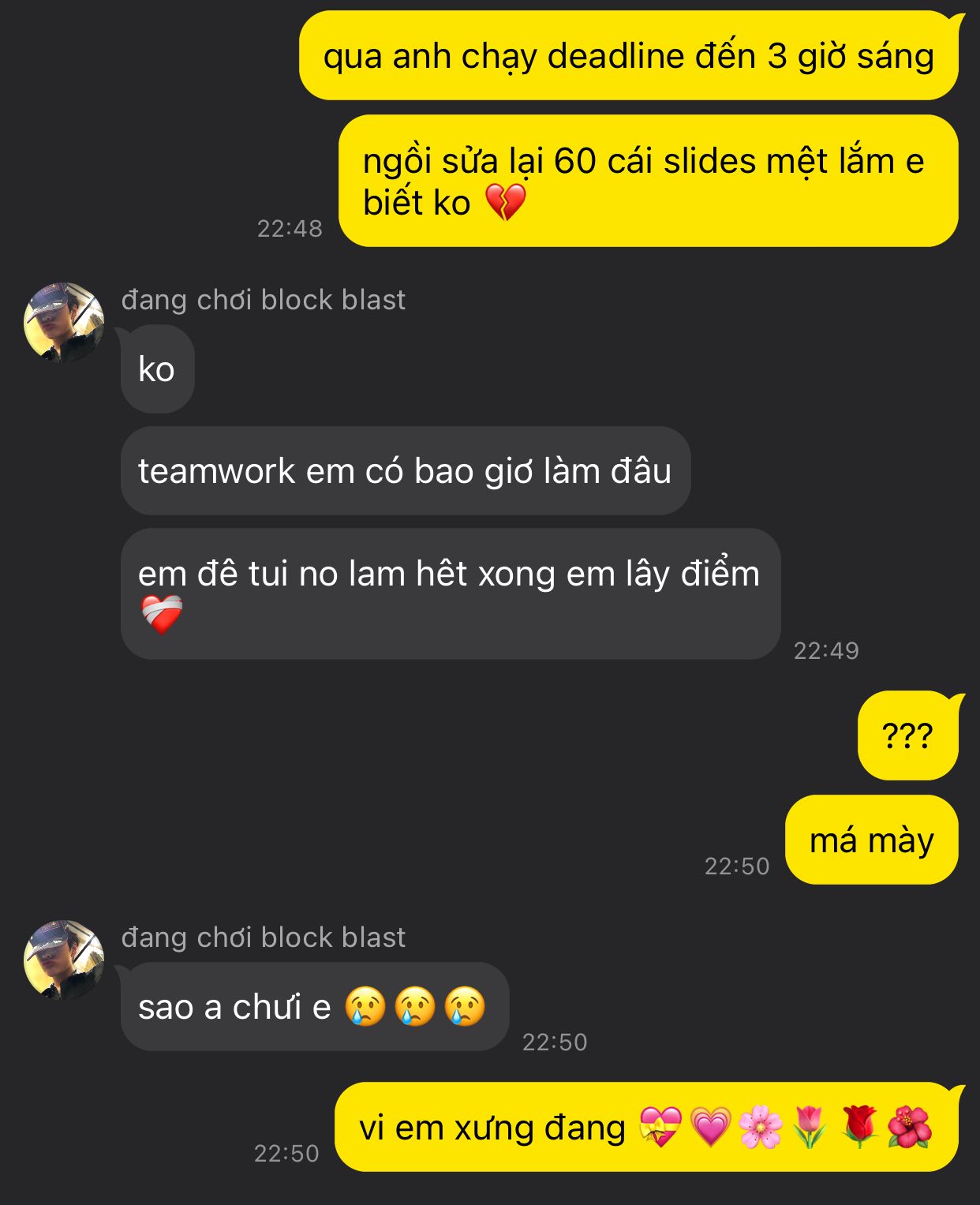Open sender's avatar beside "sao a chưi e" message

coord(64,960)
